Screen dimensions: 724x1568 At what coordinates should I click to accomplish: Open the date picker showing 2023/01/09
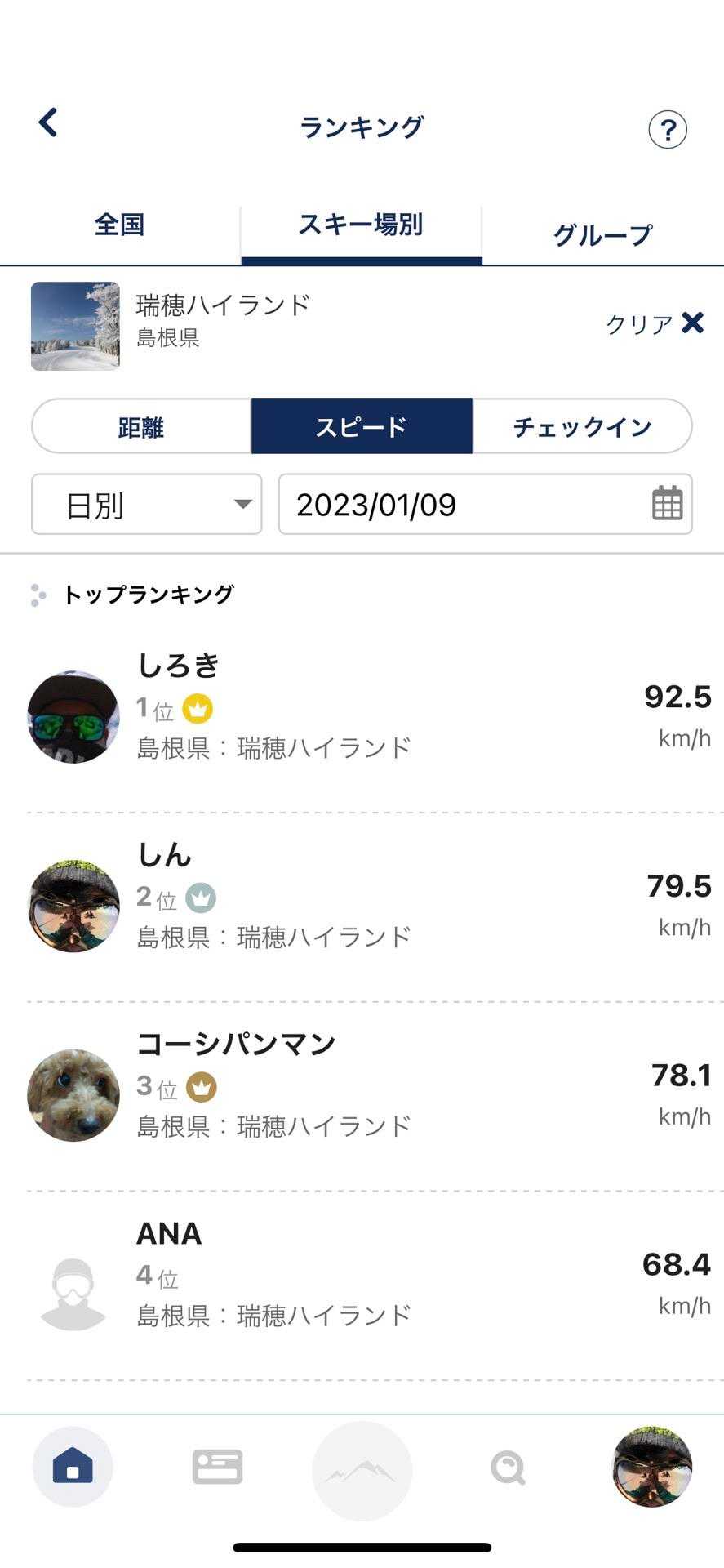pos(485,505)
